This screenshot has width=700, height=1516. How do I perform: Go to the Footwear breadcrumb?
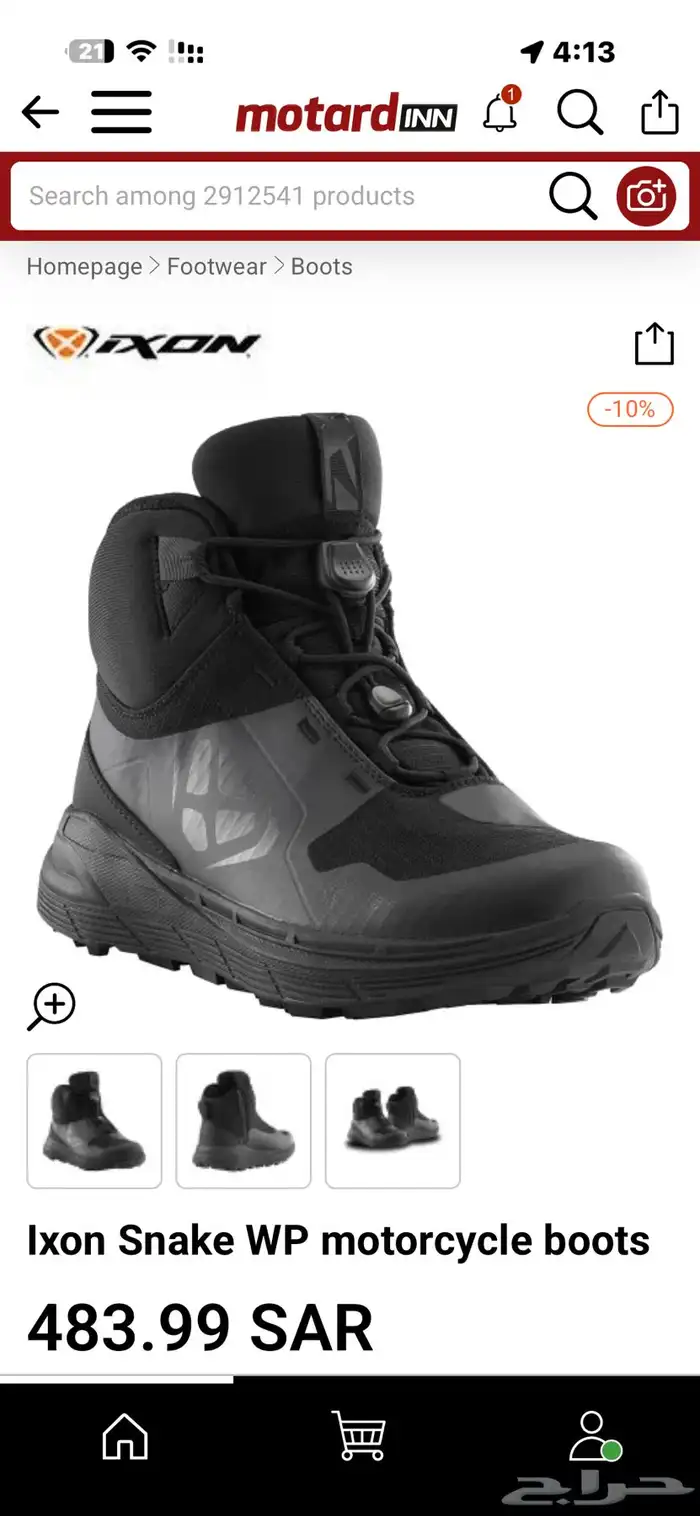tap(216, 267)
